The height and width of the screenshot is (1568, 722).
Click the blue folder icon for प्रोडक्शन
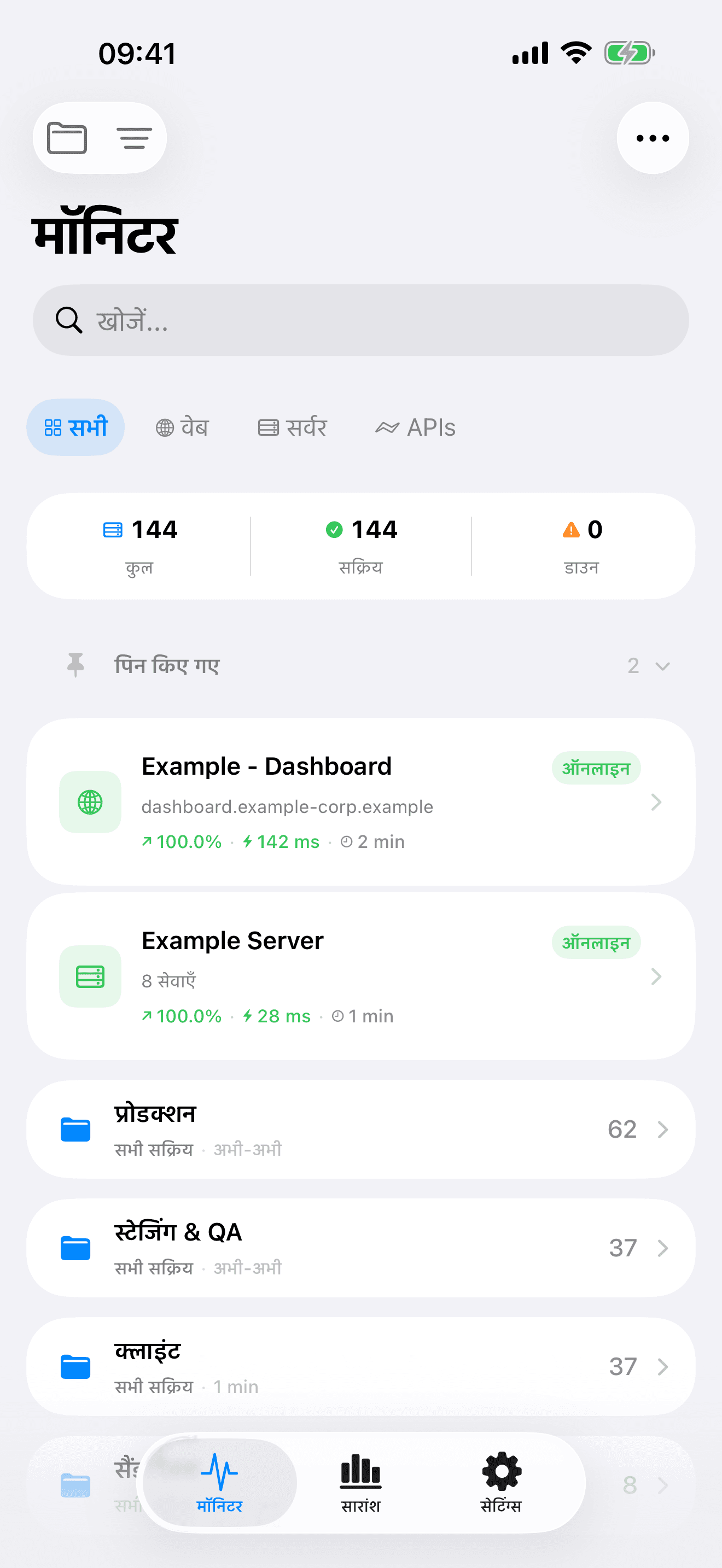click(75, 1129)
